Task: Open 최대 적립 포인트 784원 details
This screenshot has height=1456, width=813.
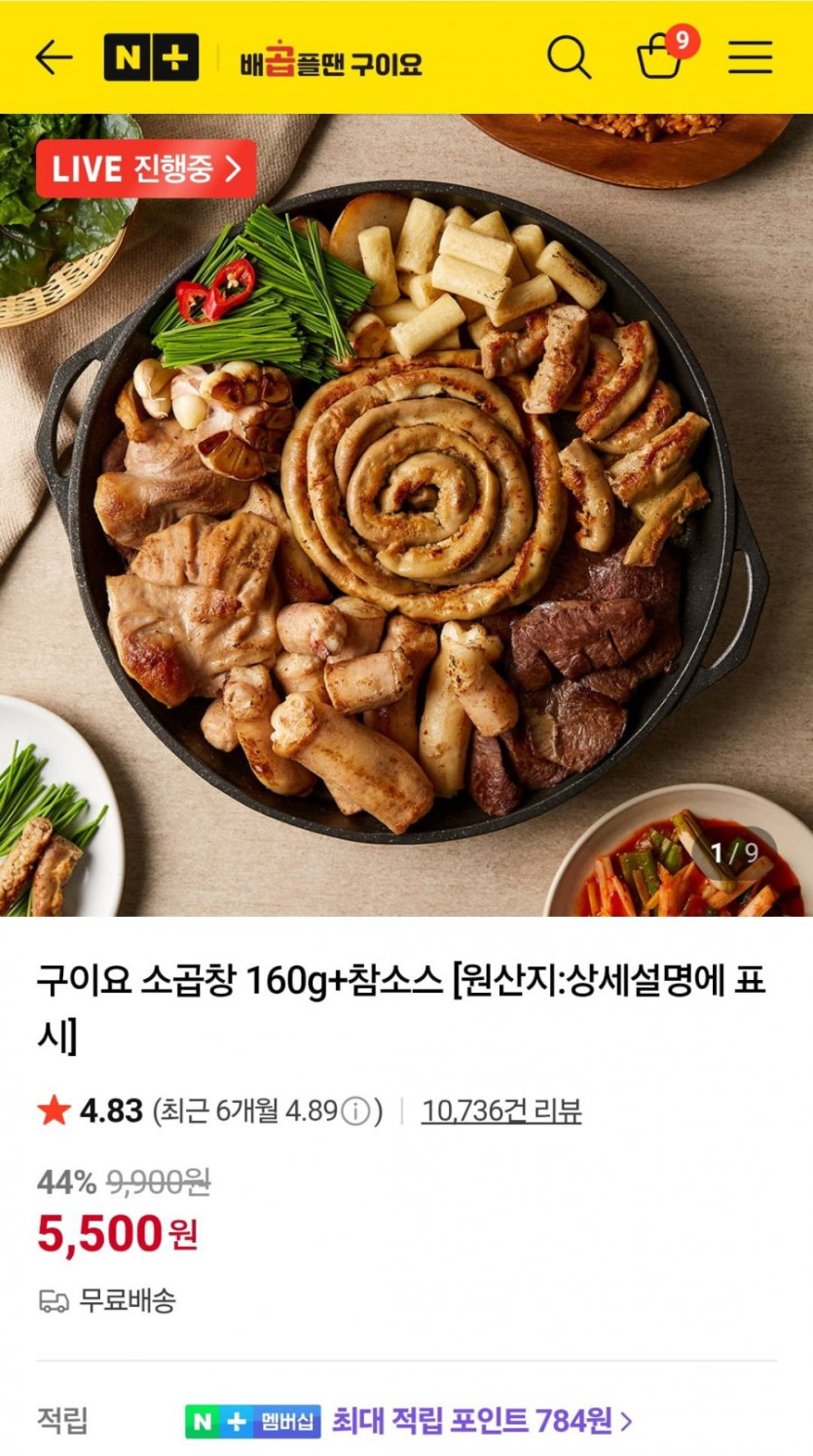Action: [x=482, y=1421]
